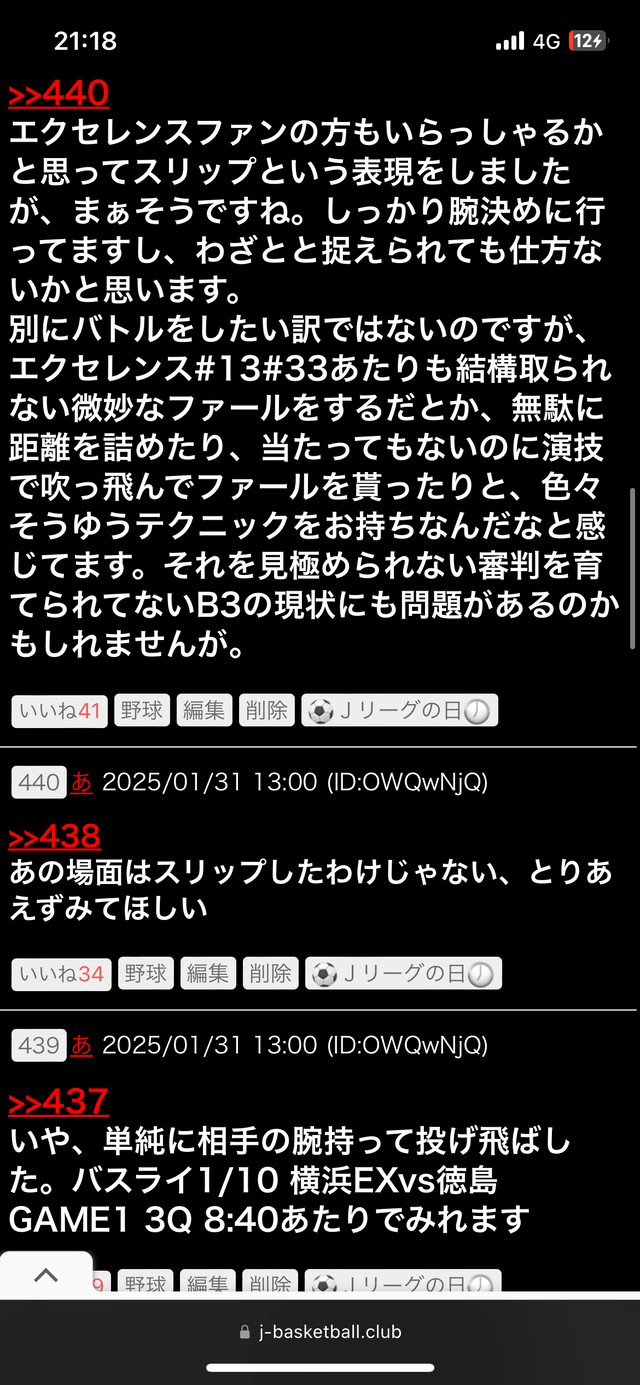
Task: Edit the post with 編集 beside いいね41
Action: (204, 711)
